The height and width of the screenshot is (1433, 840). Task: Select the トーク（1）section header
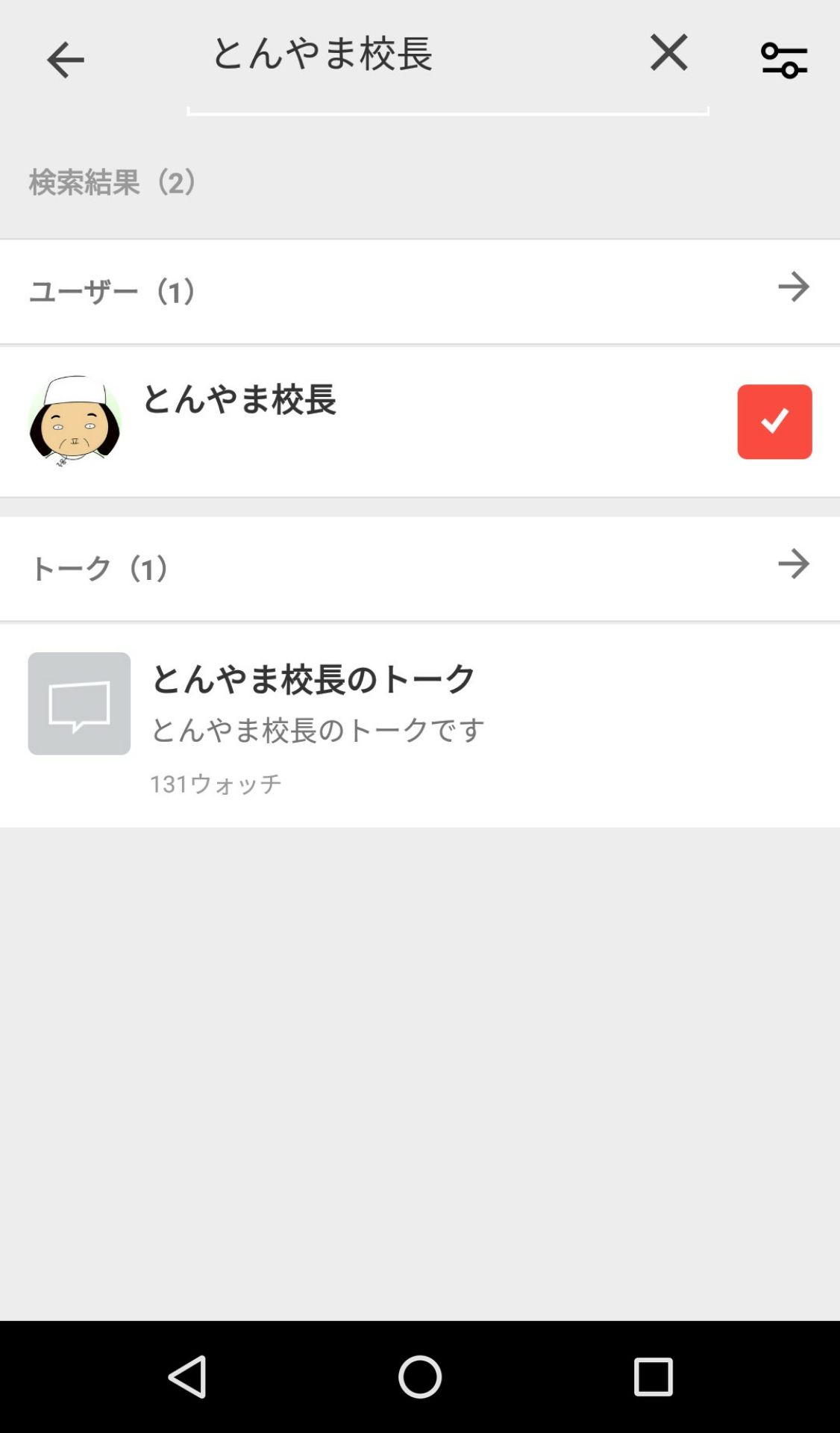click(x=101, y=567)
